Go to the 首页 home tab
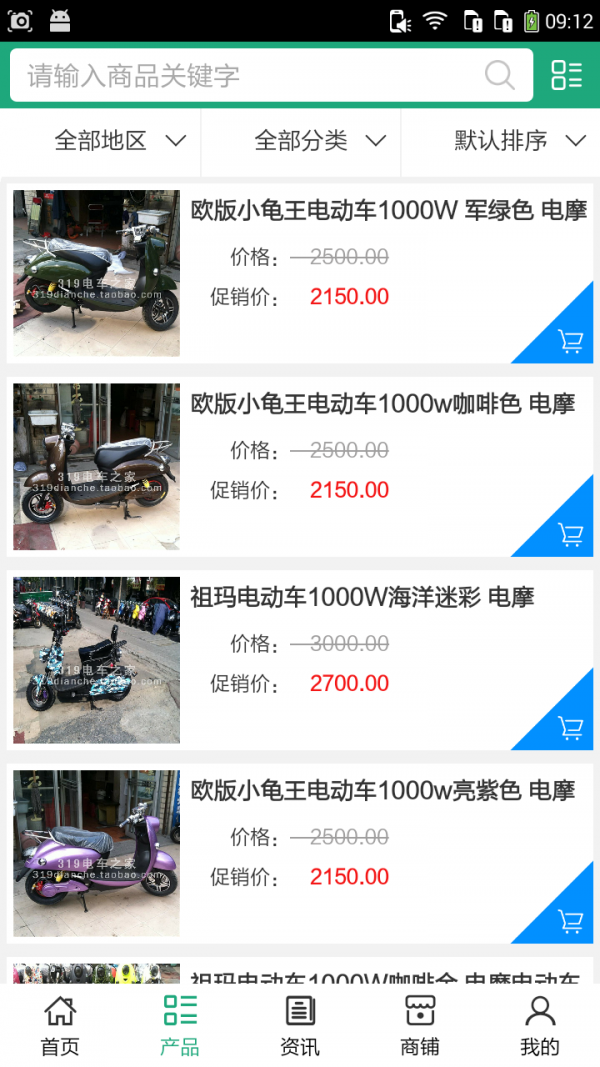This screenshot has height=1067, width=600. [x=60, y=1026]
